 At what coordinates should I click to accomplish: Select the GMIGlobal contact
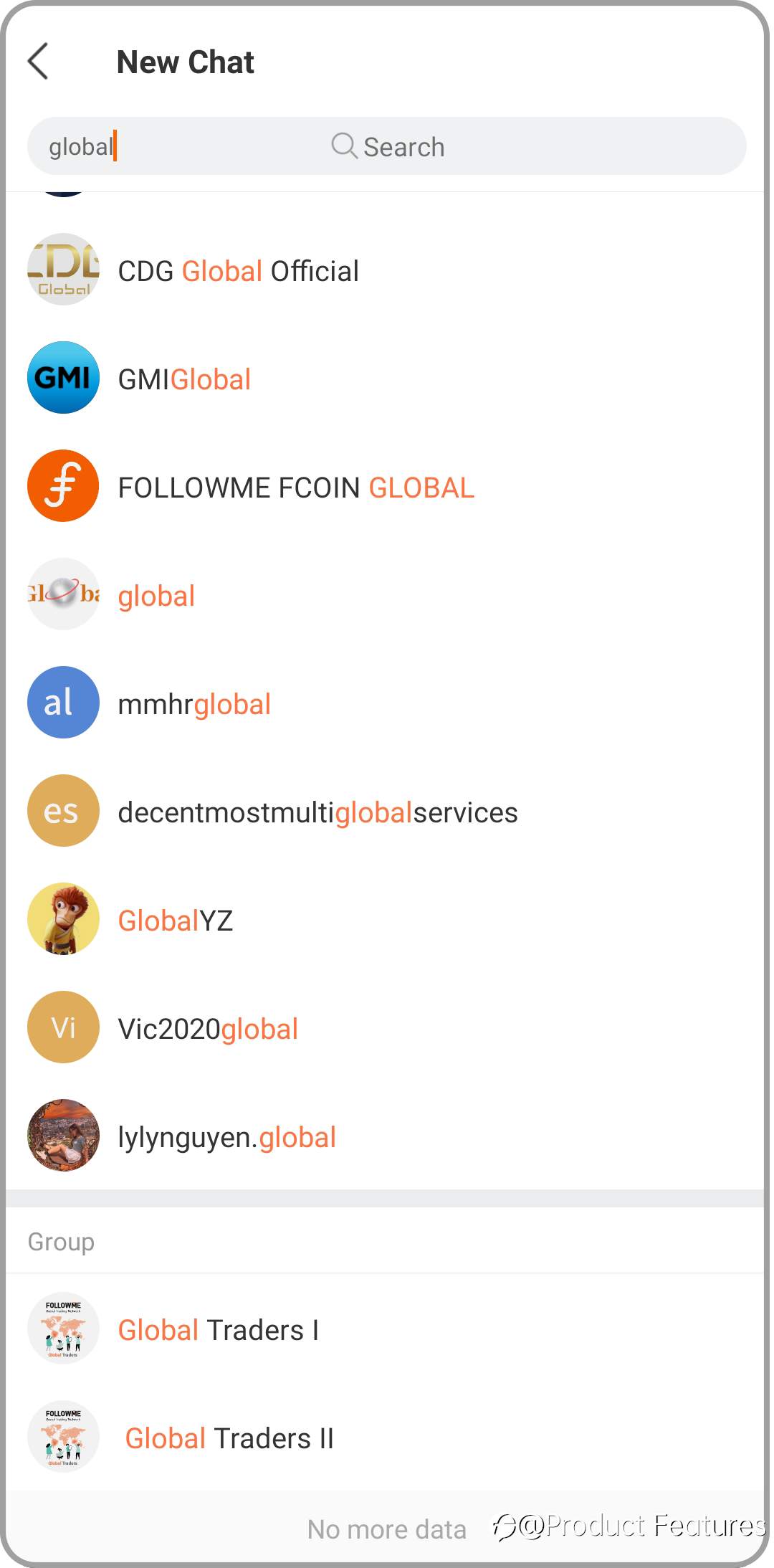[386, 379]
